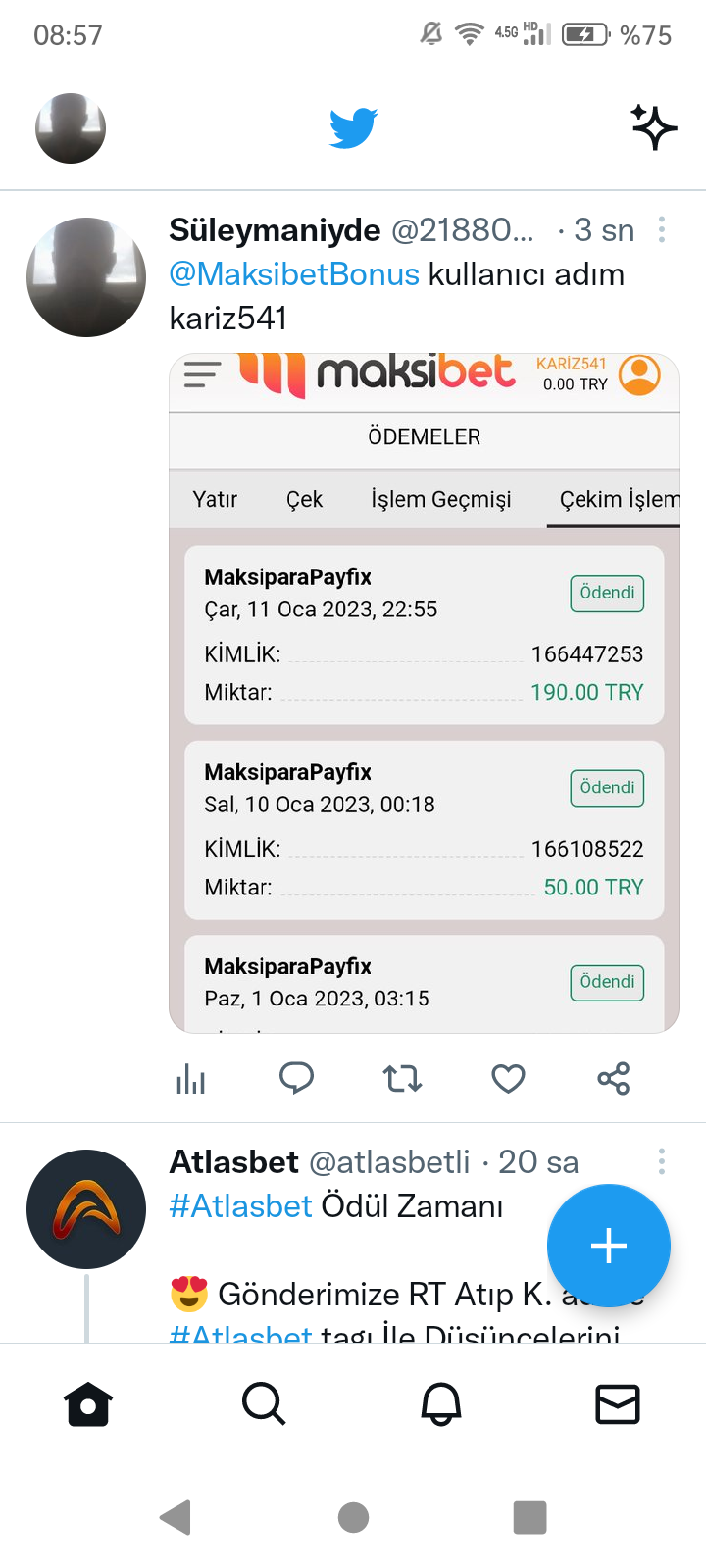The image size is (706, 1568).
Task: Open Atlasbet's profile picture
Action: (x=86, y=1208)
